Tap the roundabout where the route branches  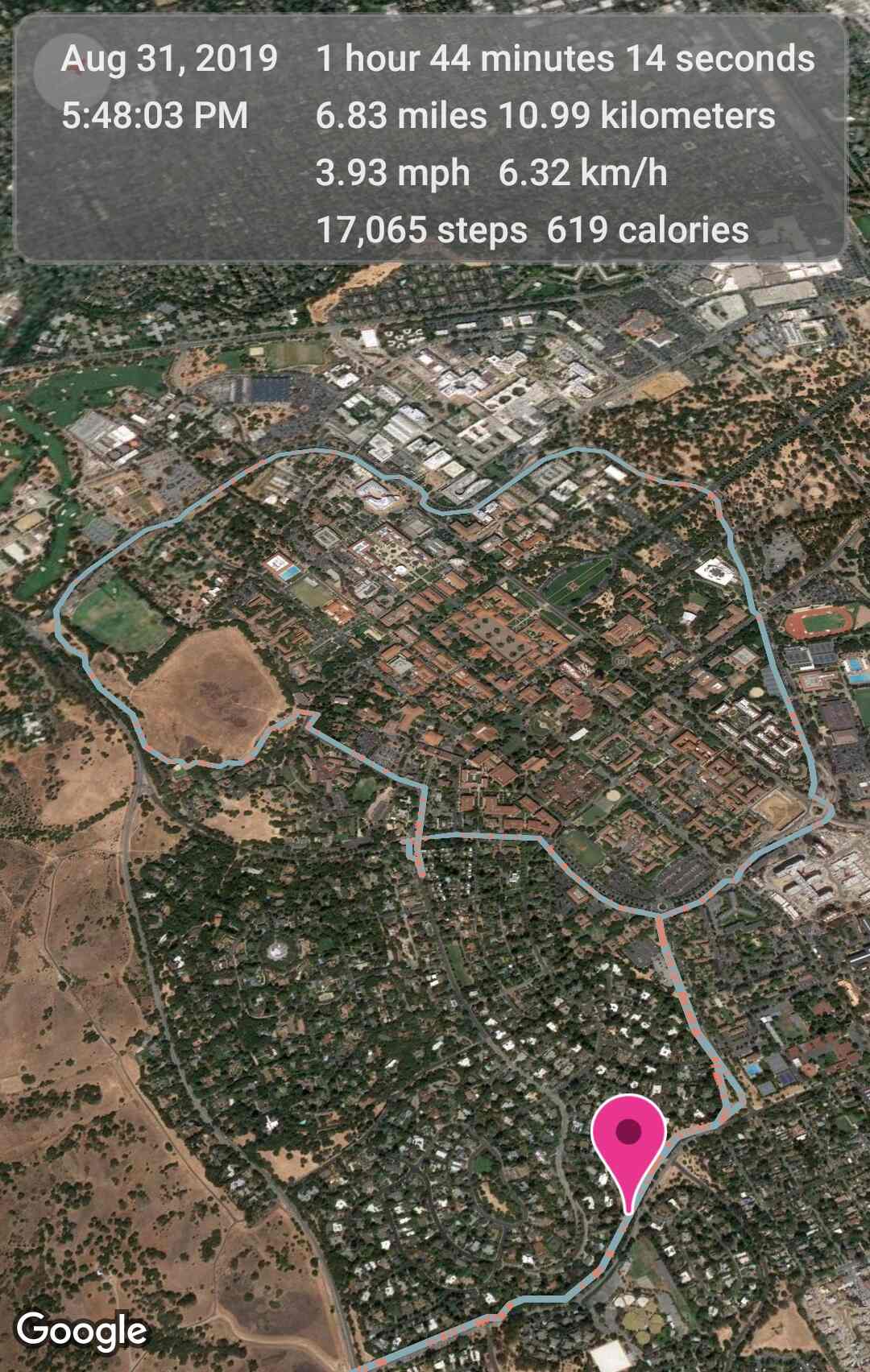(x=662, y=908)
